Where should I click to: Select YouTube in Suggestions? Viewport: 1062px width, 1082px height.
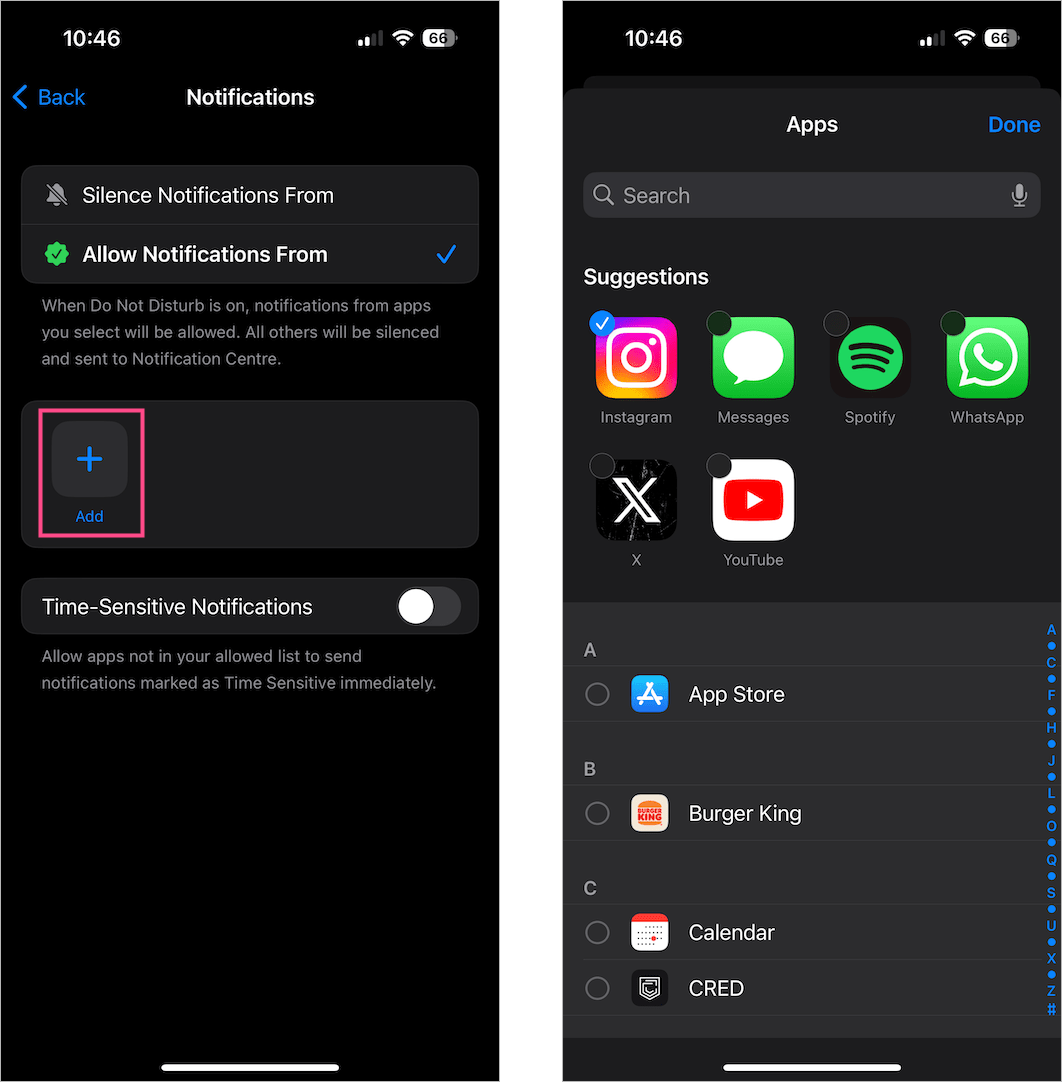(753, 500)
